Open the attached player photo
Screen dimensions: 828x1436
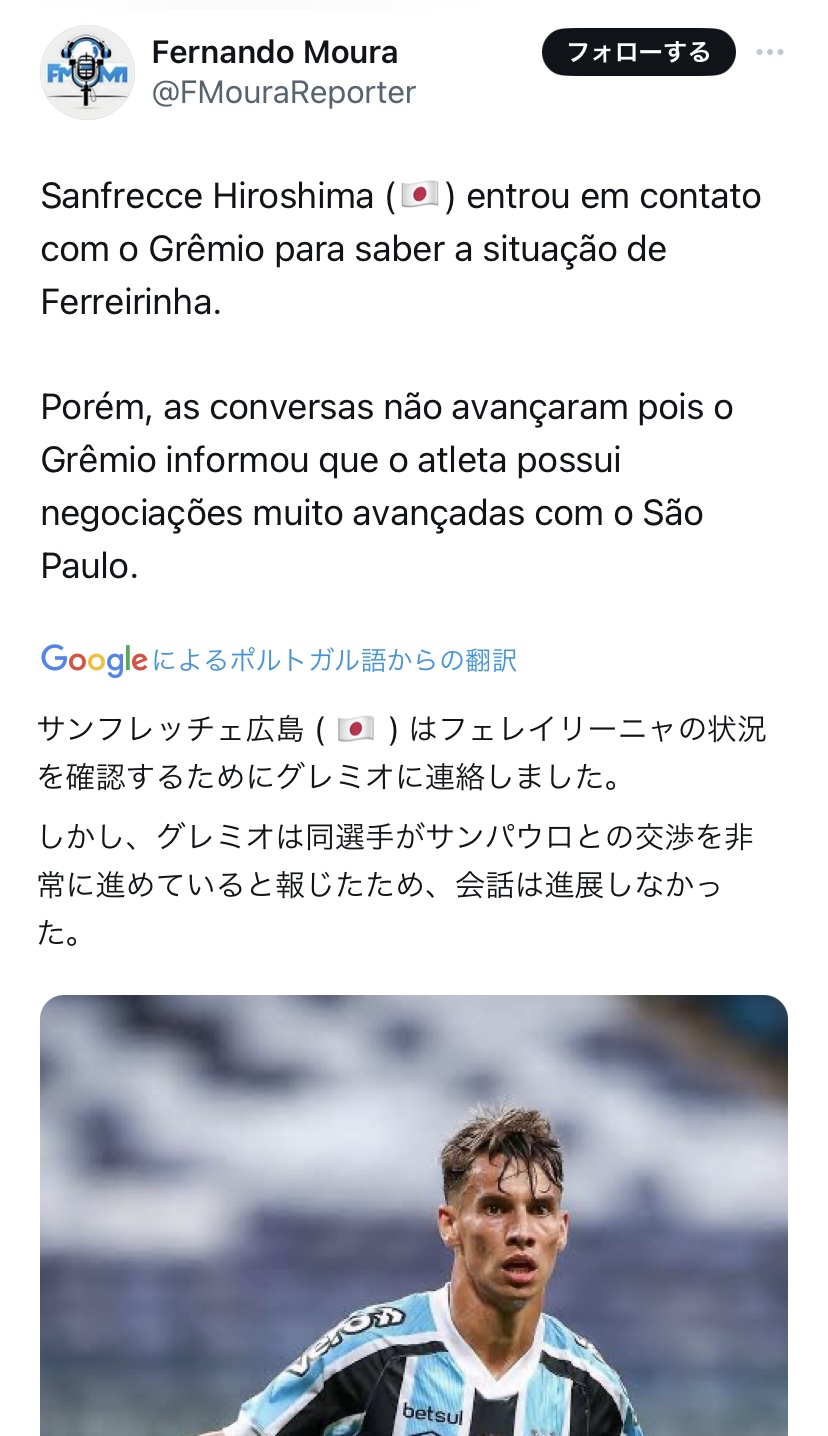pyautogui.click(x=414, y=1215)
